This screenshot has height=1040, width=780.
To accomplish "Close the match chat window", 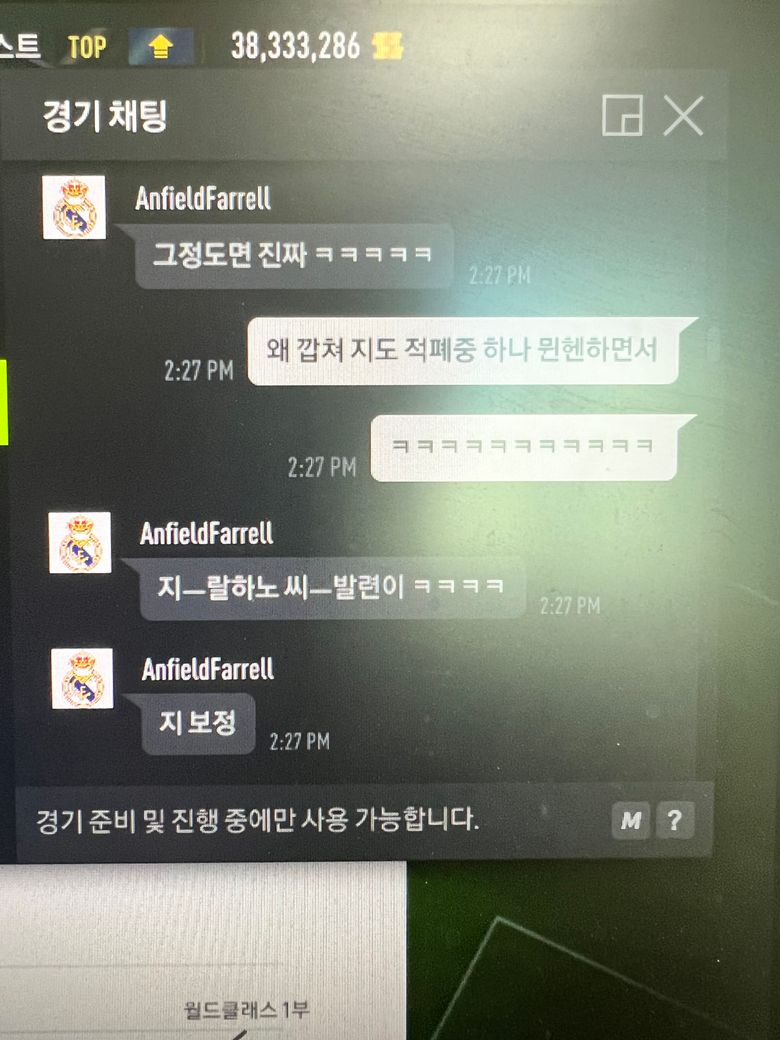I will point(684,116).
